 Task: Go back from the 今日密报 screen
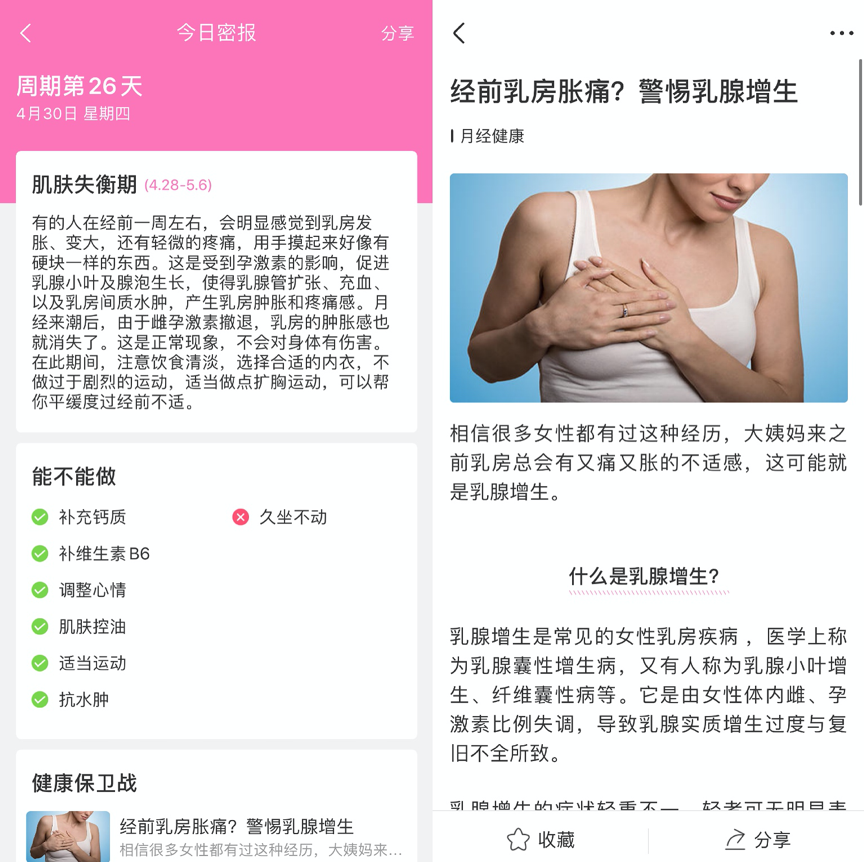click(x=26, y=33)
